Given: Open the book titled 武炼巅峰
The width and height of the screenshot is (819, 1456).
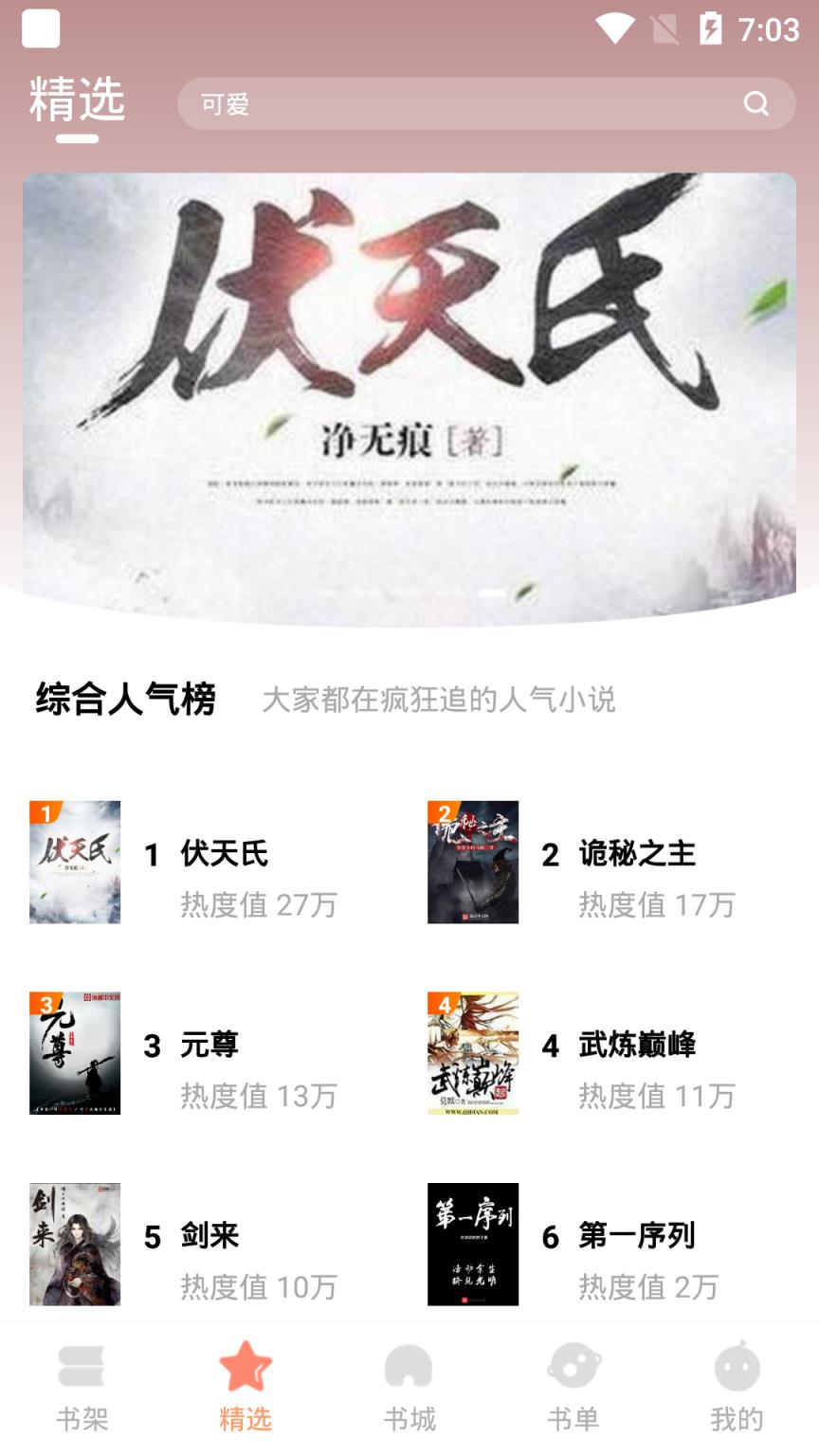Looking at the screenshot, I should coord(471,1053).
